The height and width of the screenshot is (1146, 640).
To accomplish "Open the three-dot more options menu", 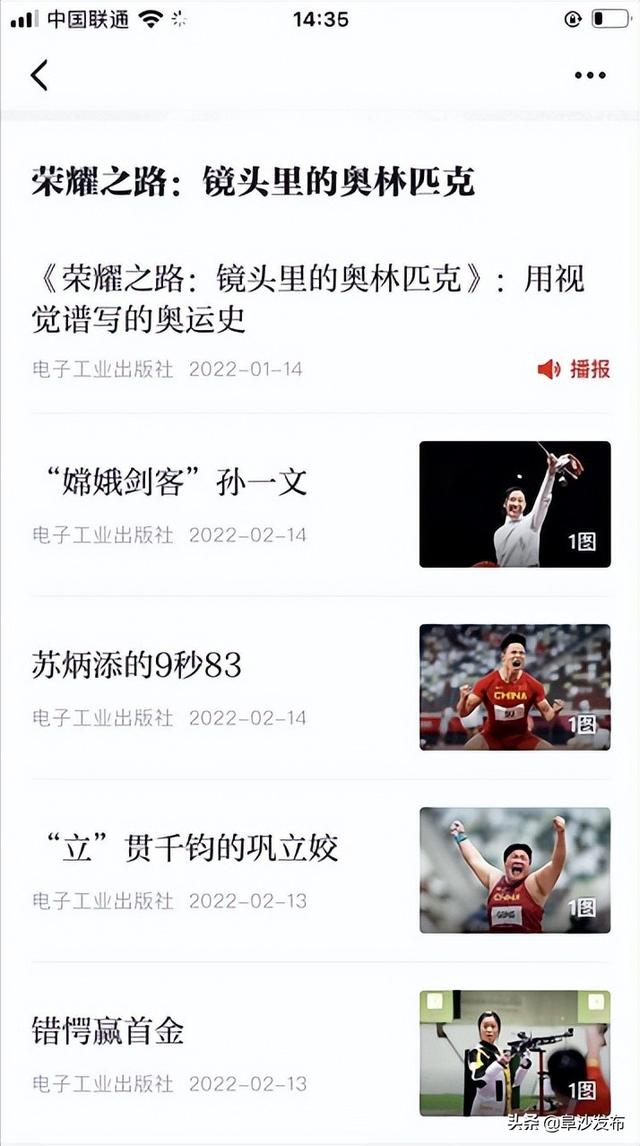I will (x=590, y=75).
